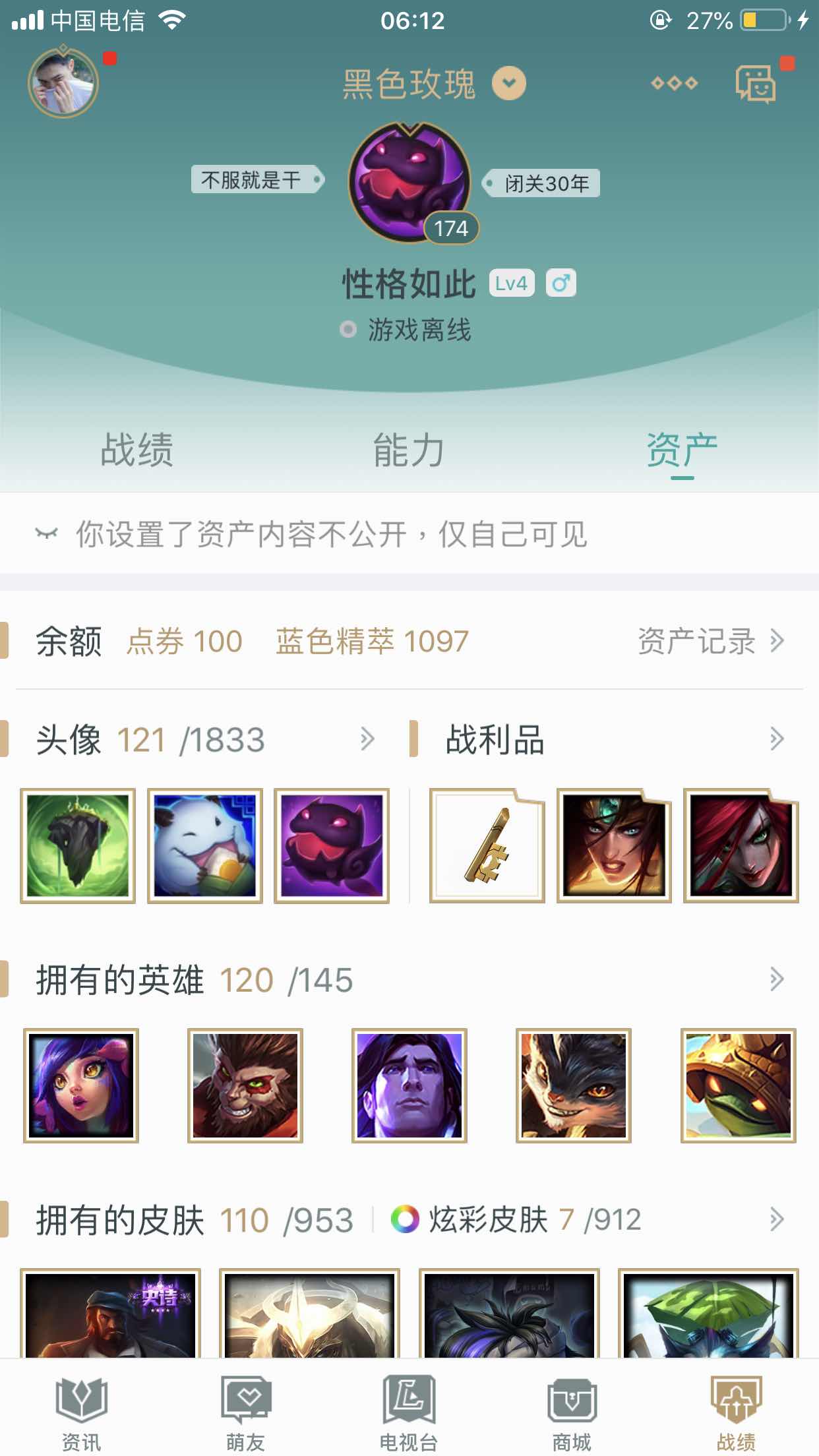
Task: Open the chat messages icon
Action: [x=756, y=84]
